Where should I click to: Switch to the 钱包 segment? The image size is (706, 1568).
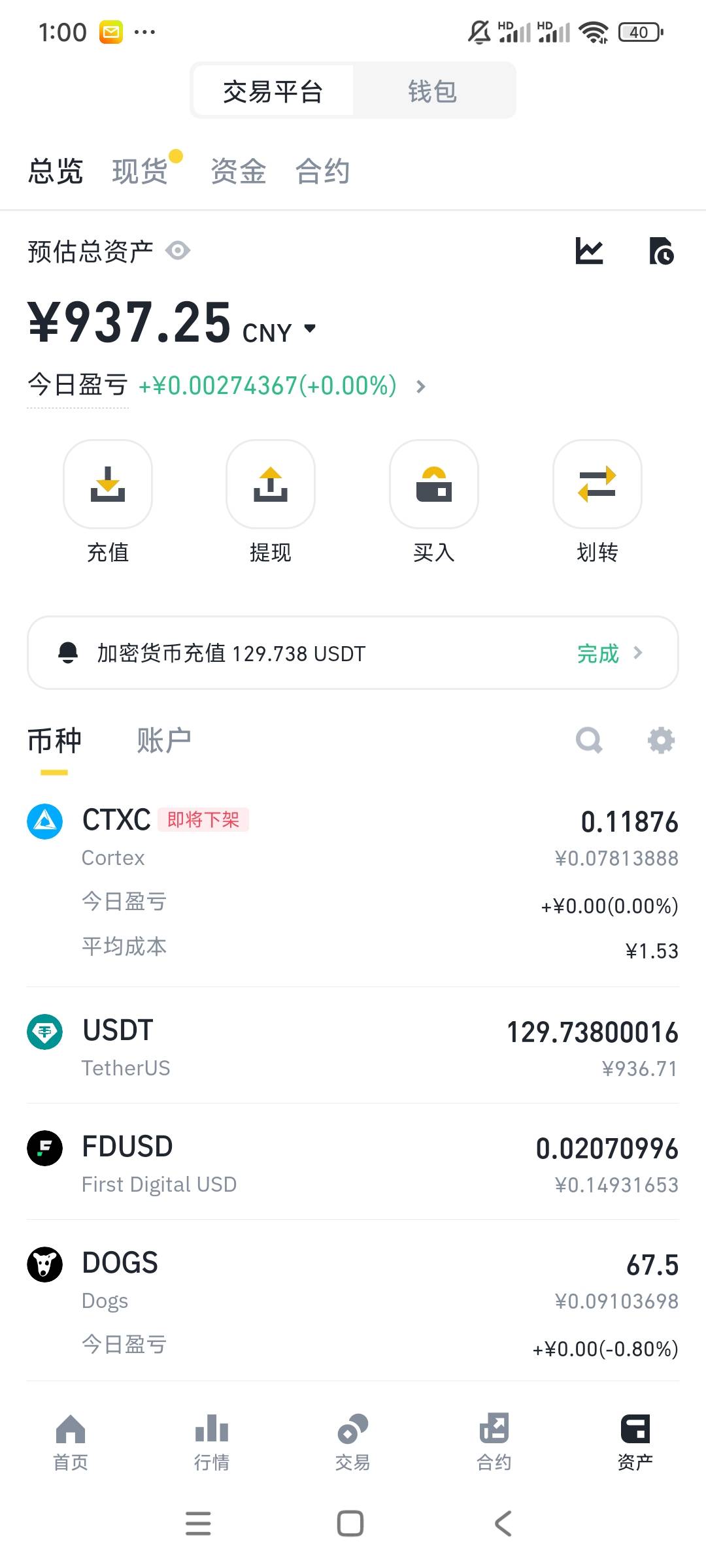click(x=433, y=91)
